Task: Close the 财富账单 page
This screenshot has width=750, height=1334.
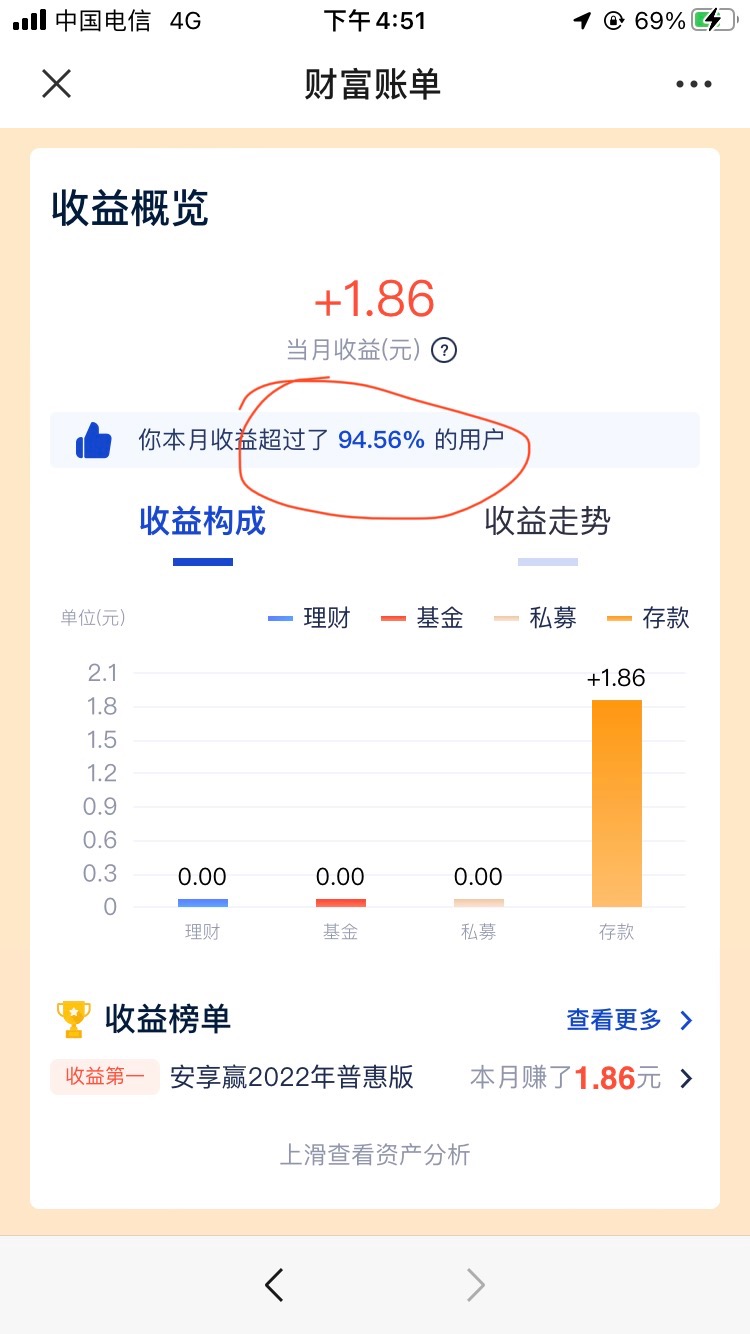Action: (57, 84)
